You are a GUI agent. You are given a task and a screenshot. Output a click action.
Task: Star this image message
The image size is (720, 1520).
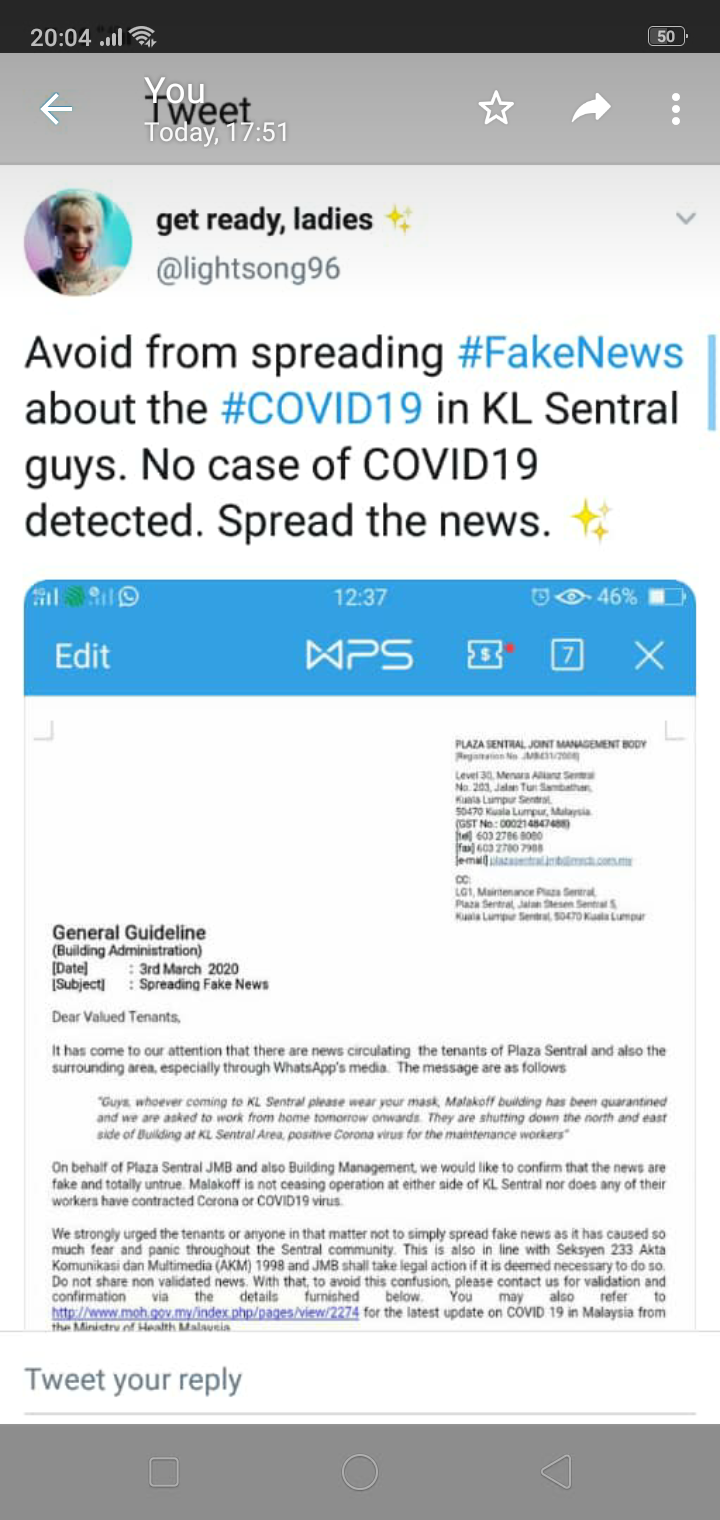click(x=496, y=109)
